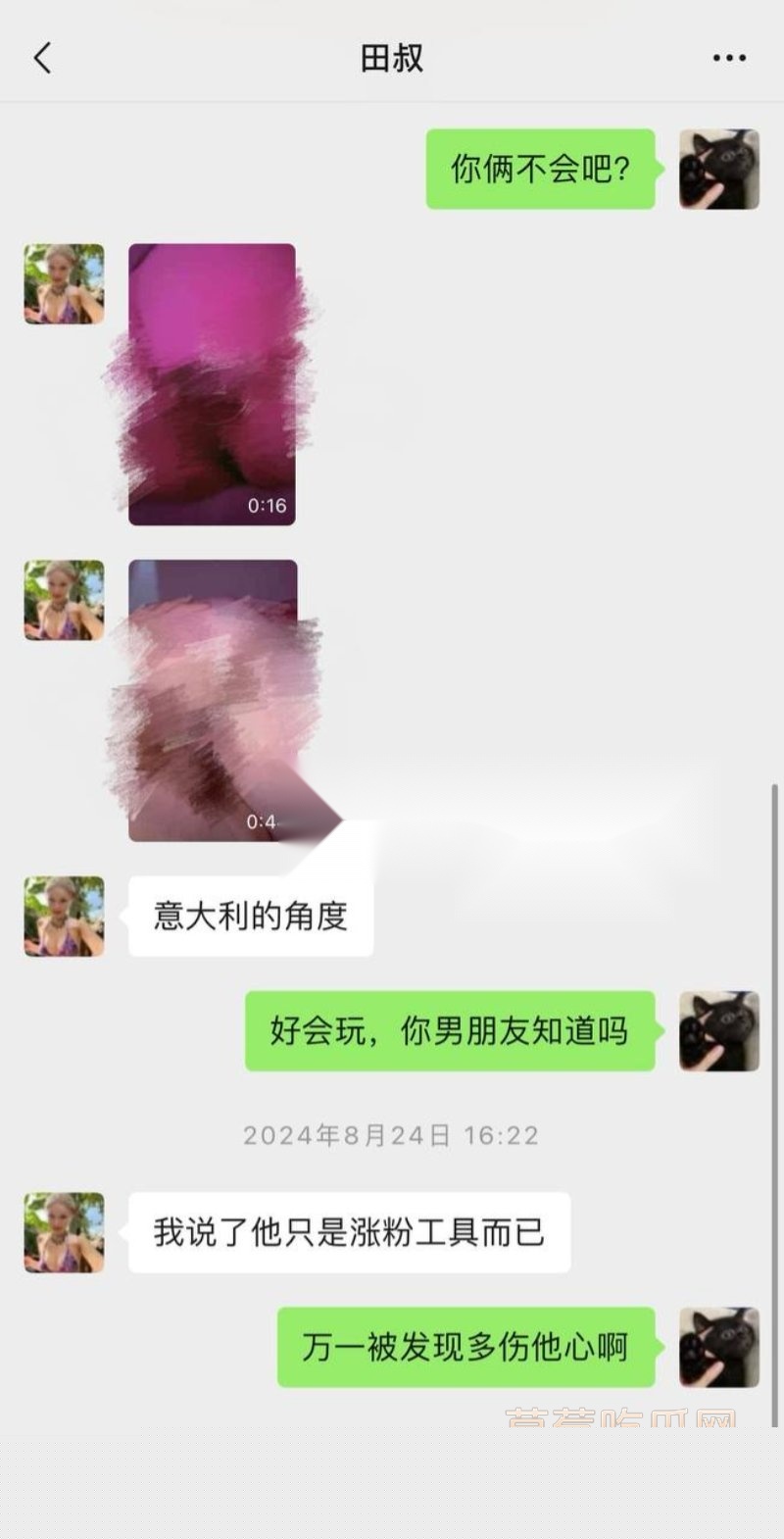Open 田叔's avatar beside 意大利的角度
The height and width of the screenshot is (1539, 784).
coord(64,917)
